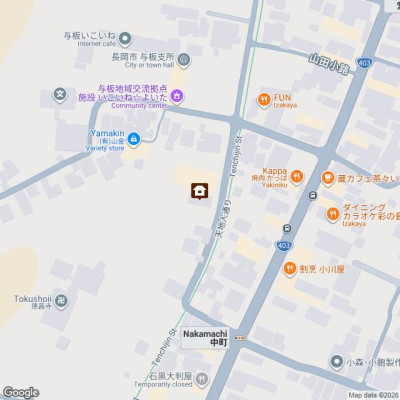Open the Yamakin variety store pin
The image size is (400, 400).
click(x=134, y=139)
